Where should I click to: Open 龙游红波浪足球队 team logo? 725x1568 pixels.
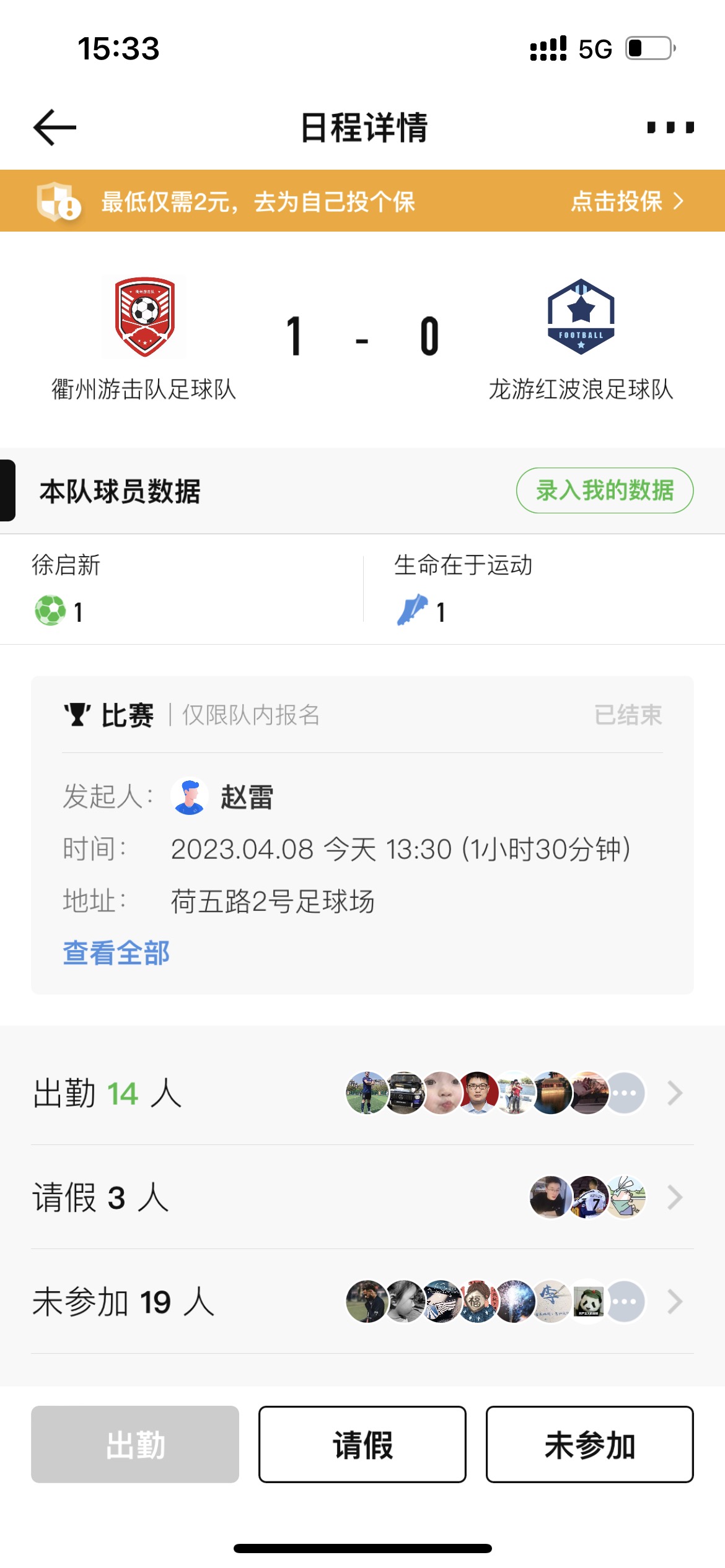581,316
